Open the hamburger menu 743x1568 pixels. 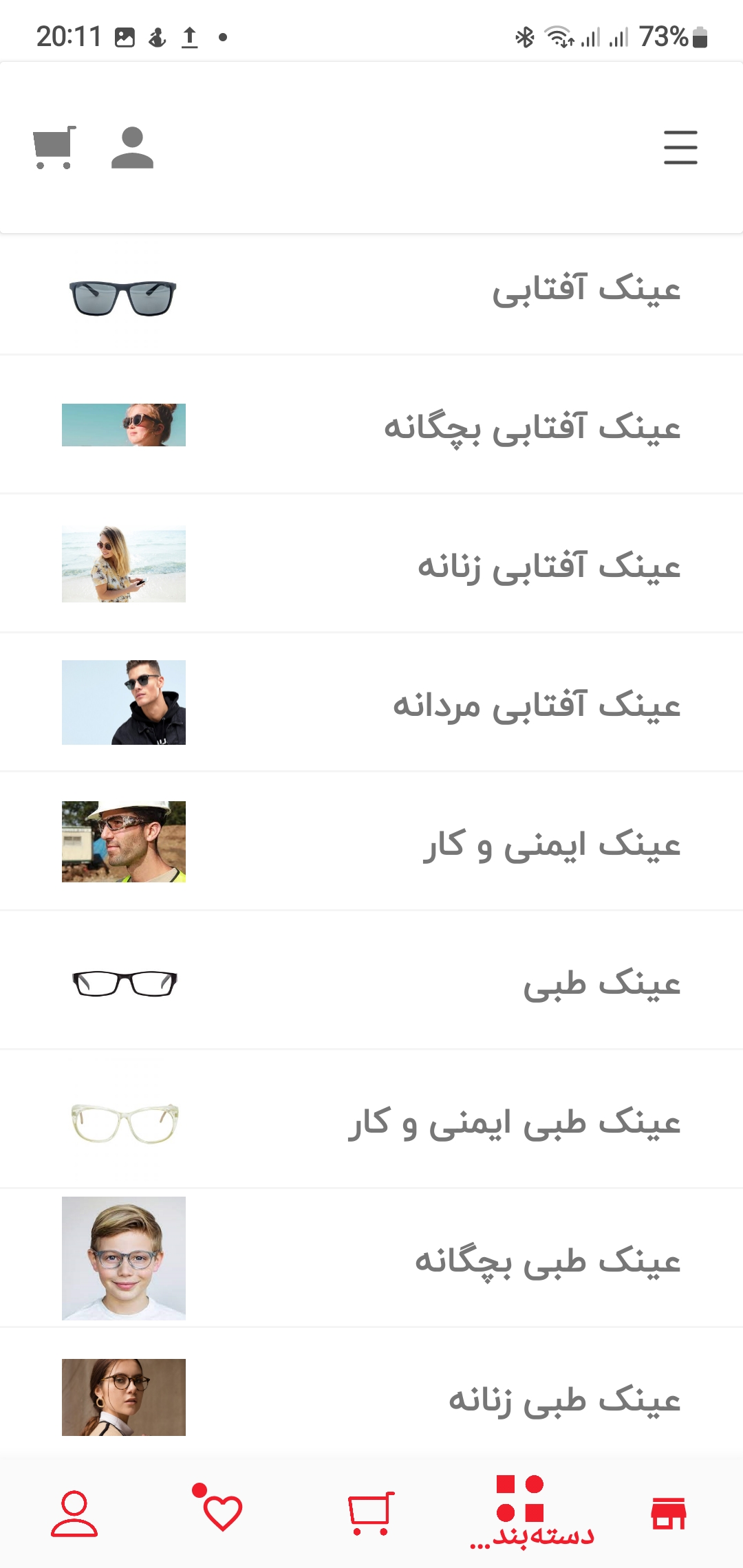[x=680, y=147]
